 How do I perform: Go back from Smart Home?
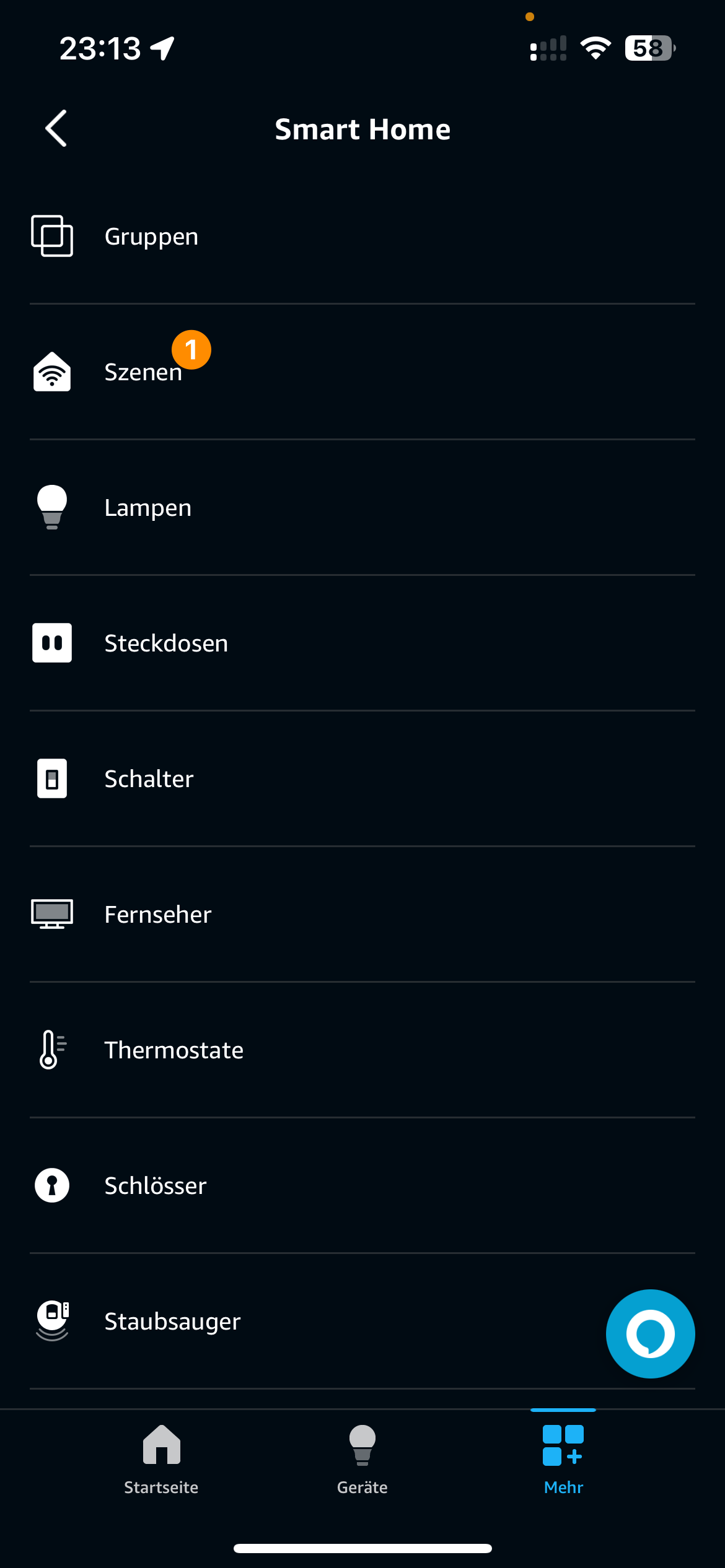[56, 129]
